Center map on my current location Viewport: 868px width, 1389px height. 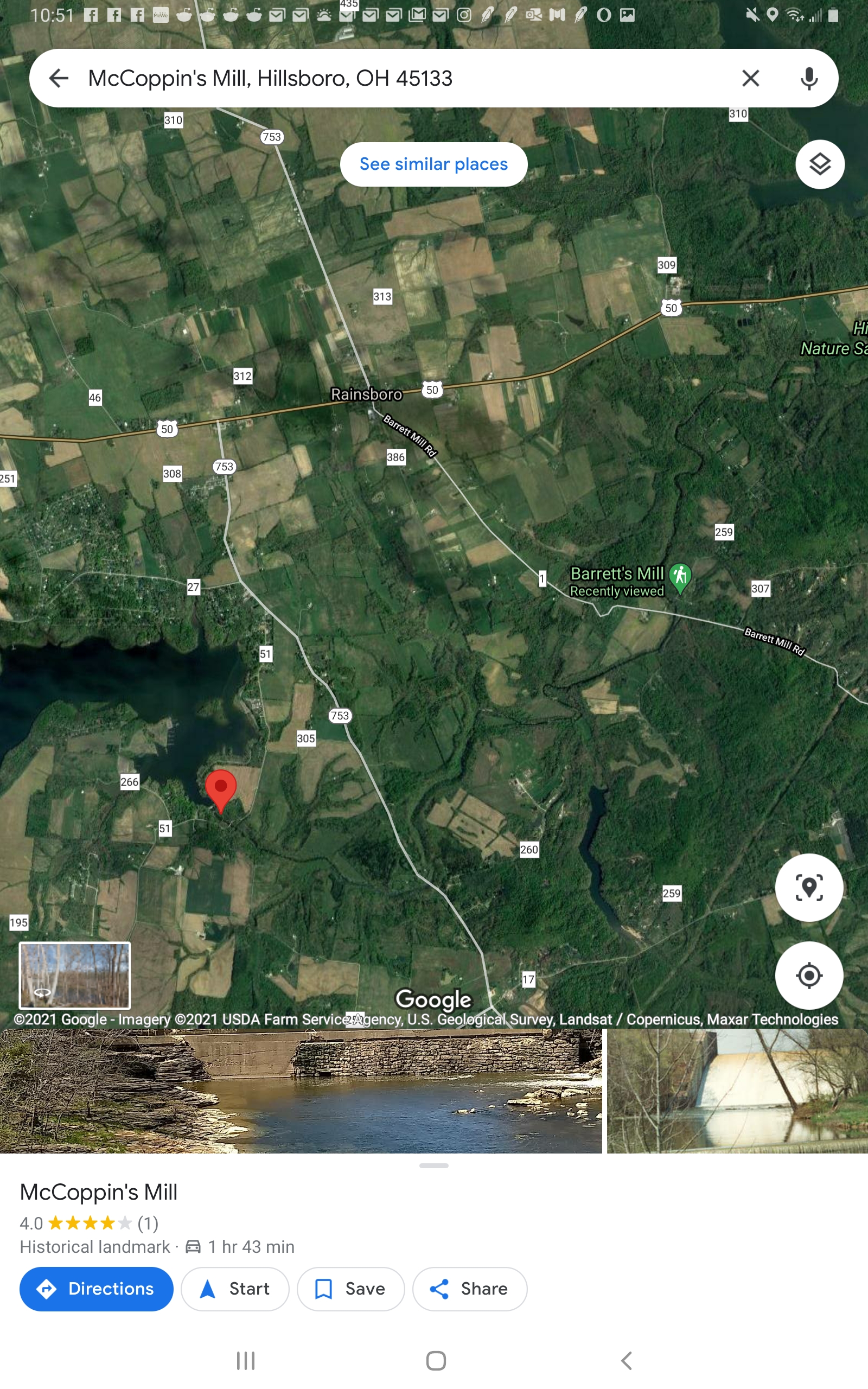(808, 975)
